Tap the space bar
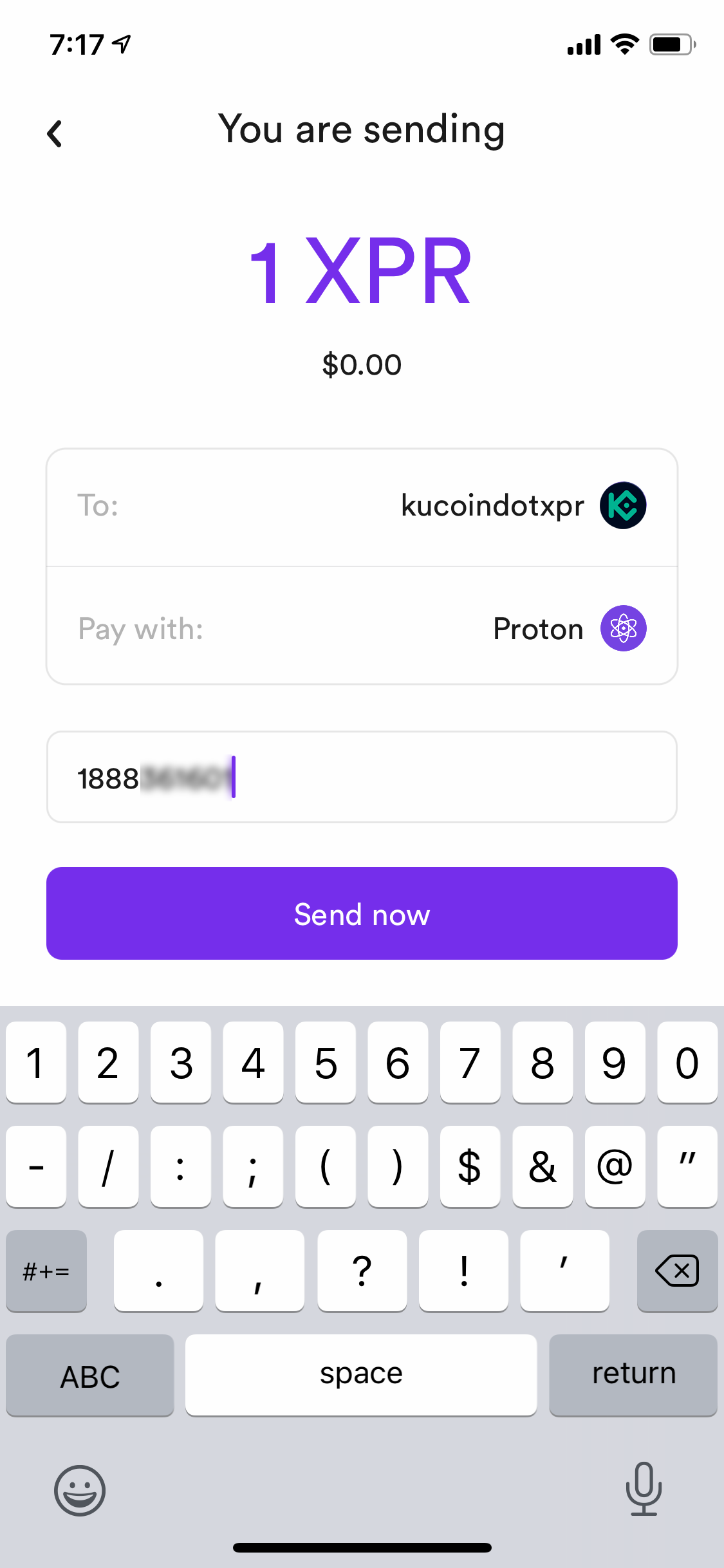Viewport: 724px width, 1568px height. pyautogui.click(x=362, y=1375)
